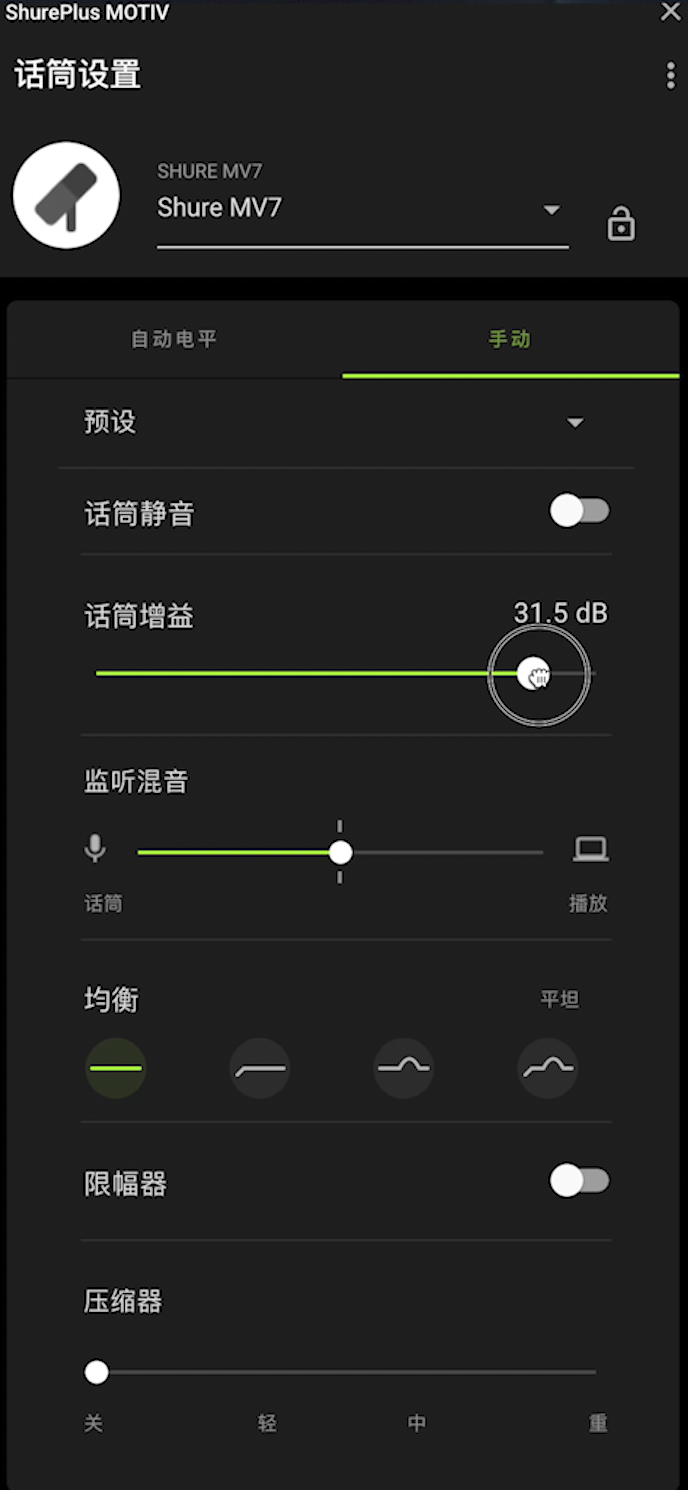Choose the flat 均衡 EQ option
This screenshot has width=688, height=1490.
pos(116,1068)
